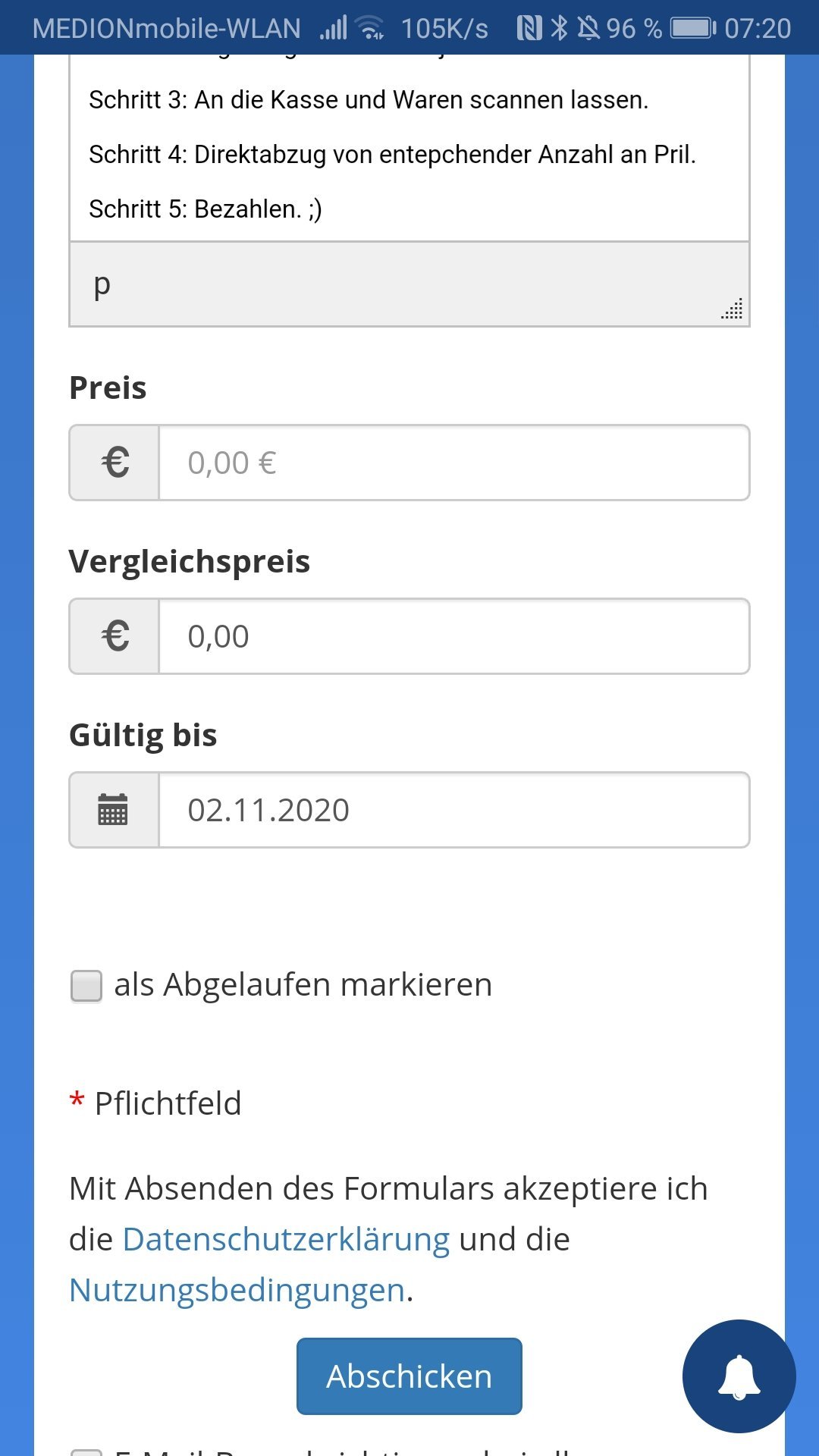Open the floating notifications bell
This screenshot has height=1456, width=819.
739,1376
